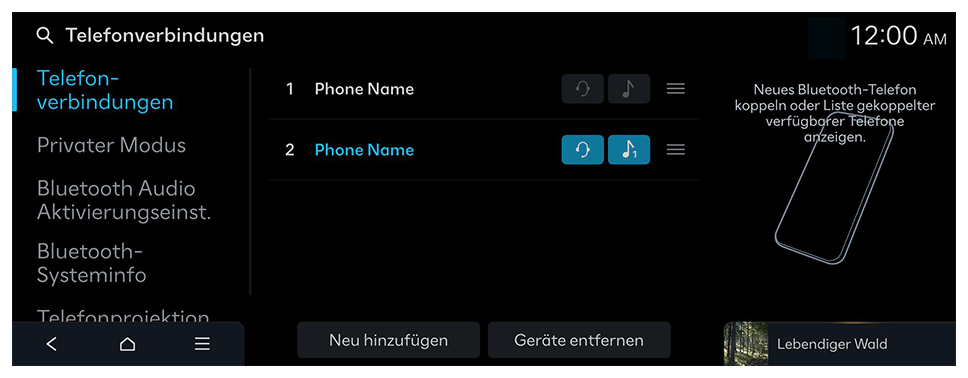
Task: Connect hands-free for first Phone Name
Action: pos(582,89)
